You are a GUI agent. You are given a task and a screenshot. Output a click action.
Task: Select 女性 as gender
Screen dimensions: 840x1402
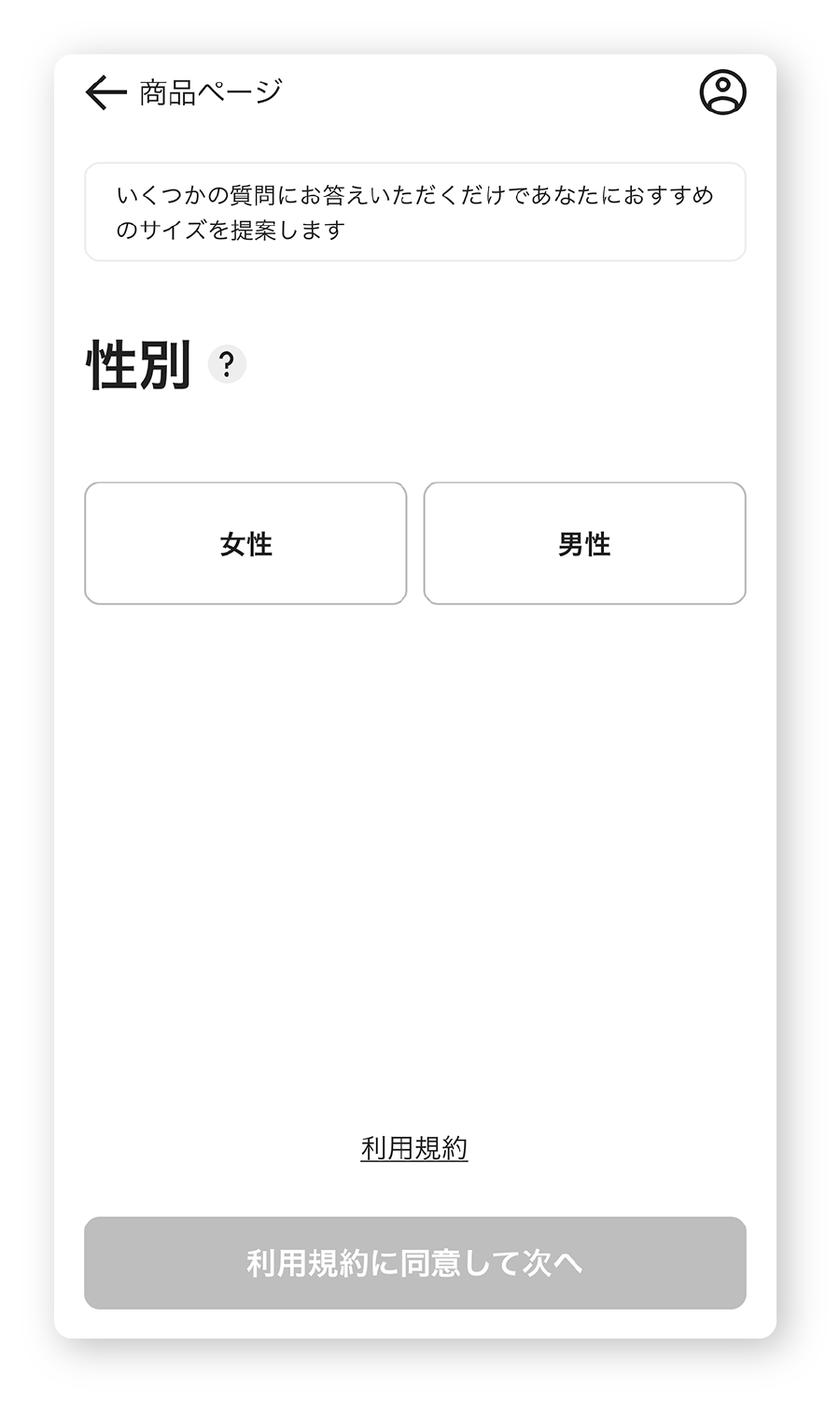245,543
